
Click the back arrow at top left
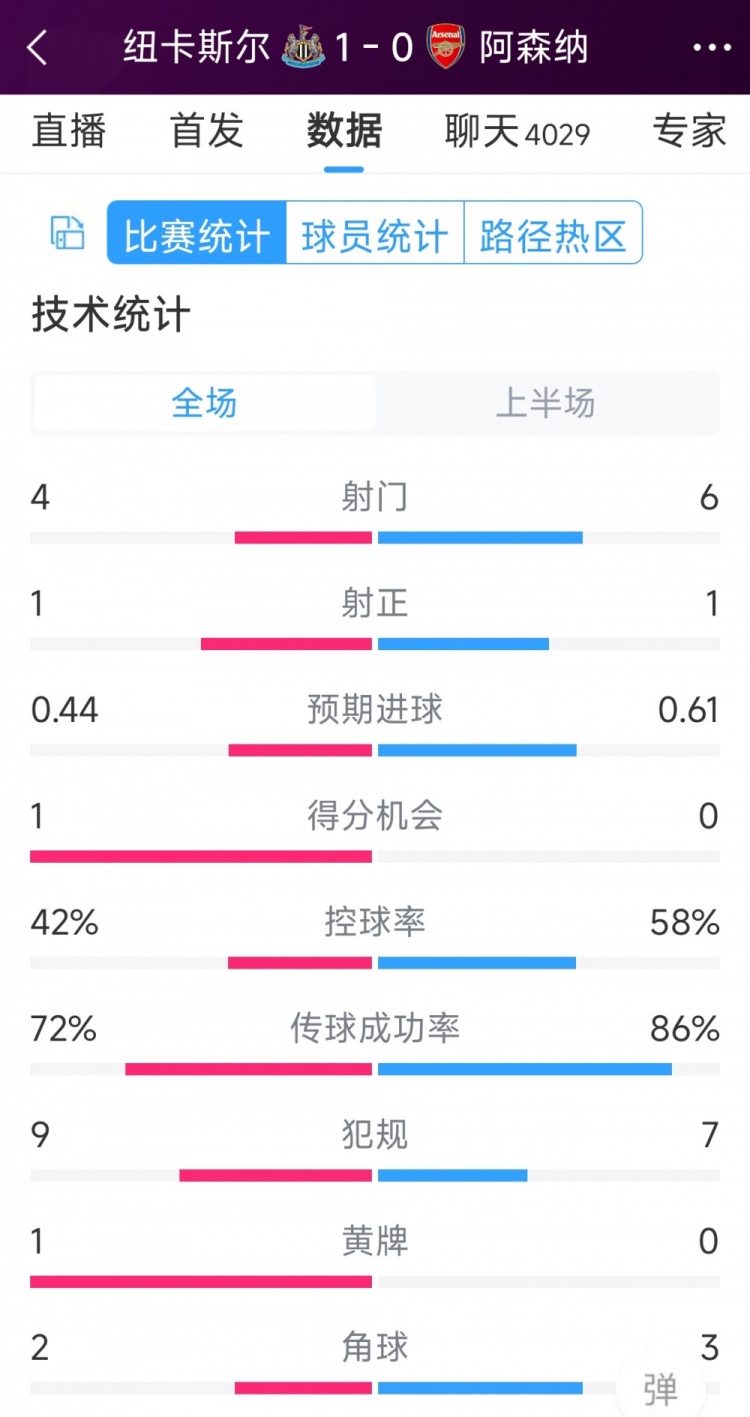(x=37, y=46)
